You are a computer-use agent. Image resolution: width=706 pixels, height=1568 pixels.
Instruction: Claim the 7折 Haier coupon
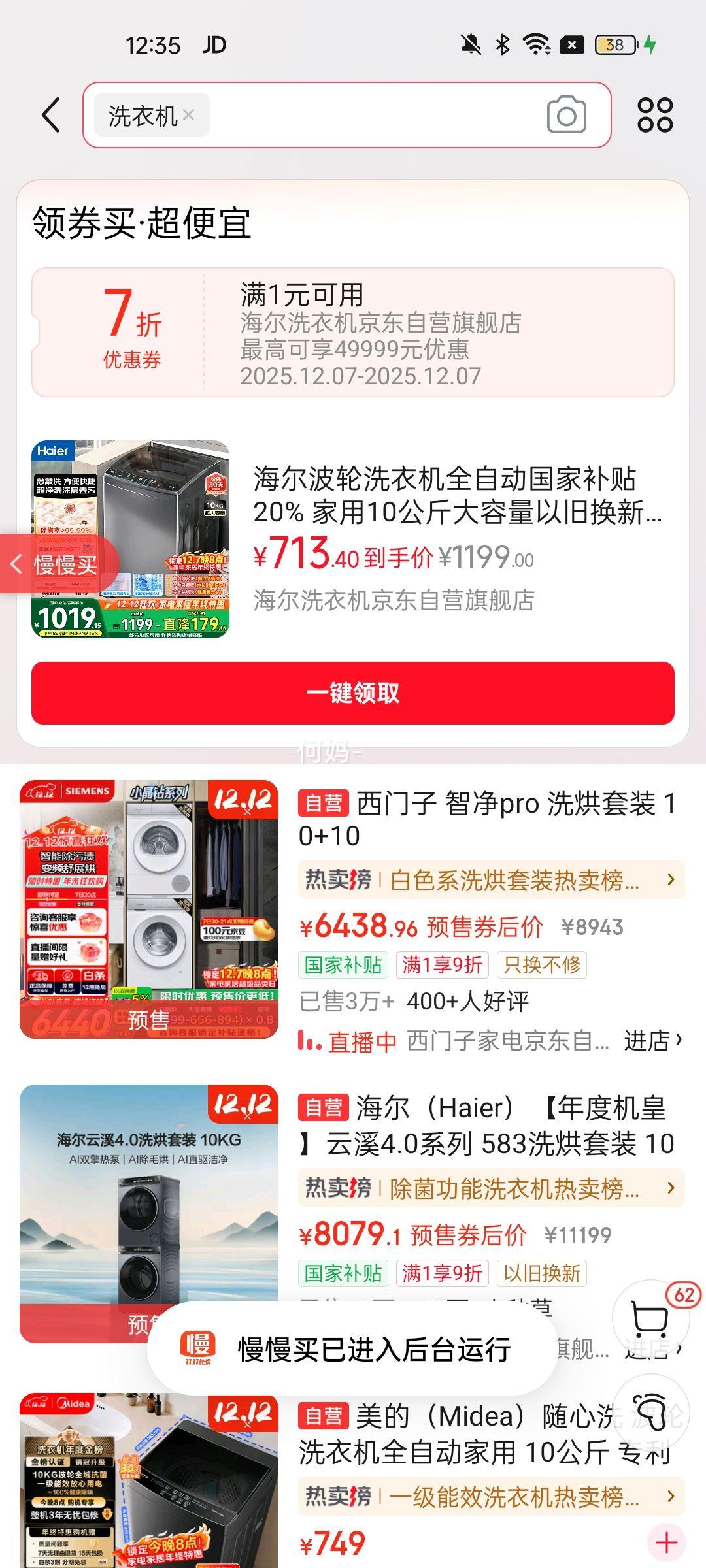tap(353, 332)
